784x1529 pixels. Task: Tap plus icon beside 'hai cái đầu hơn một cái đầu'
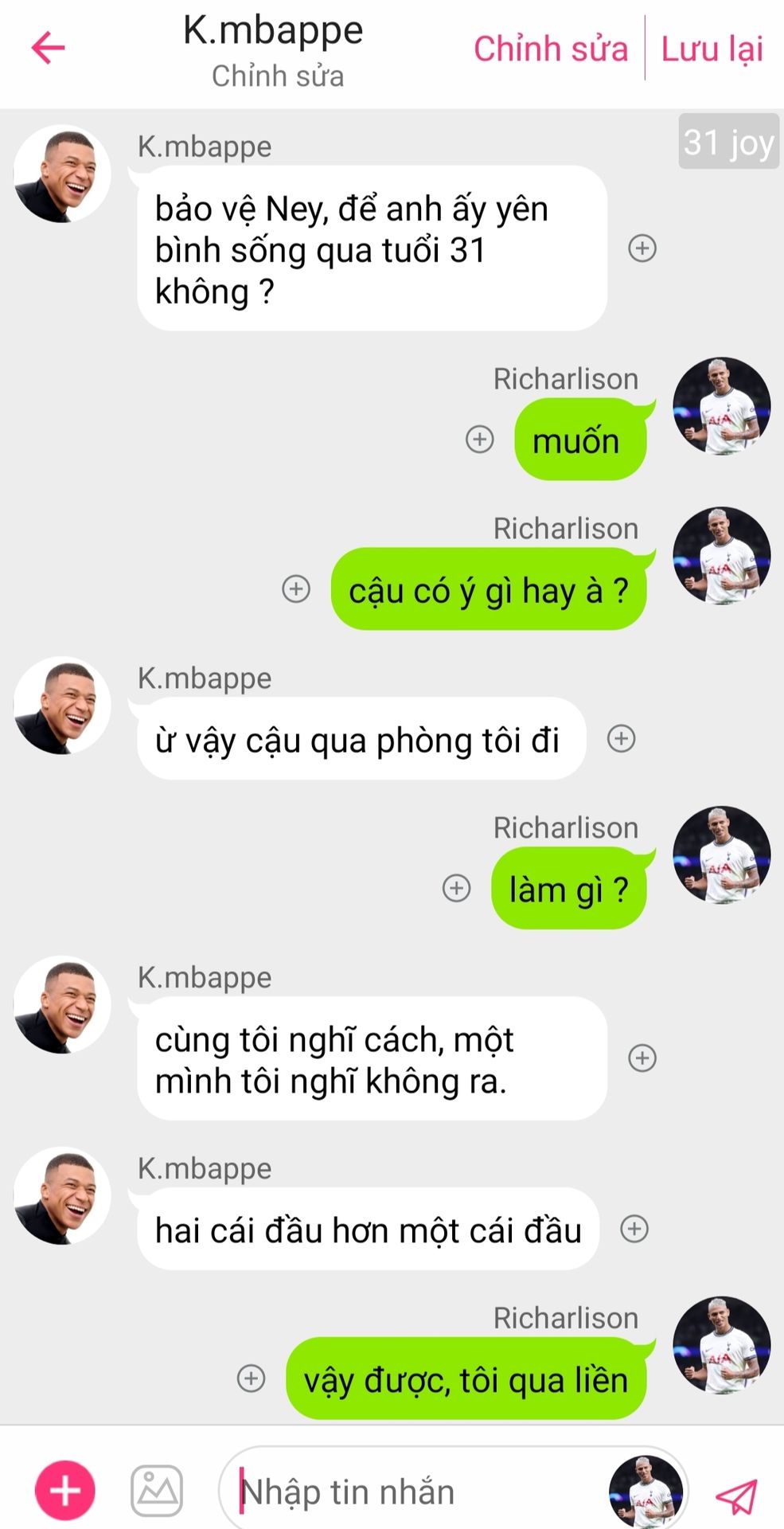(634, 1229)
